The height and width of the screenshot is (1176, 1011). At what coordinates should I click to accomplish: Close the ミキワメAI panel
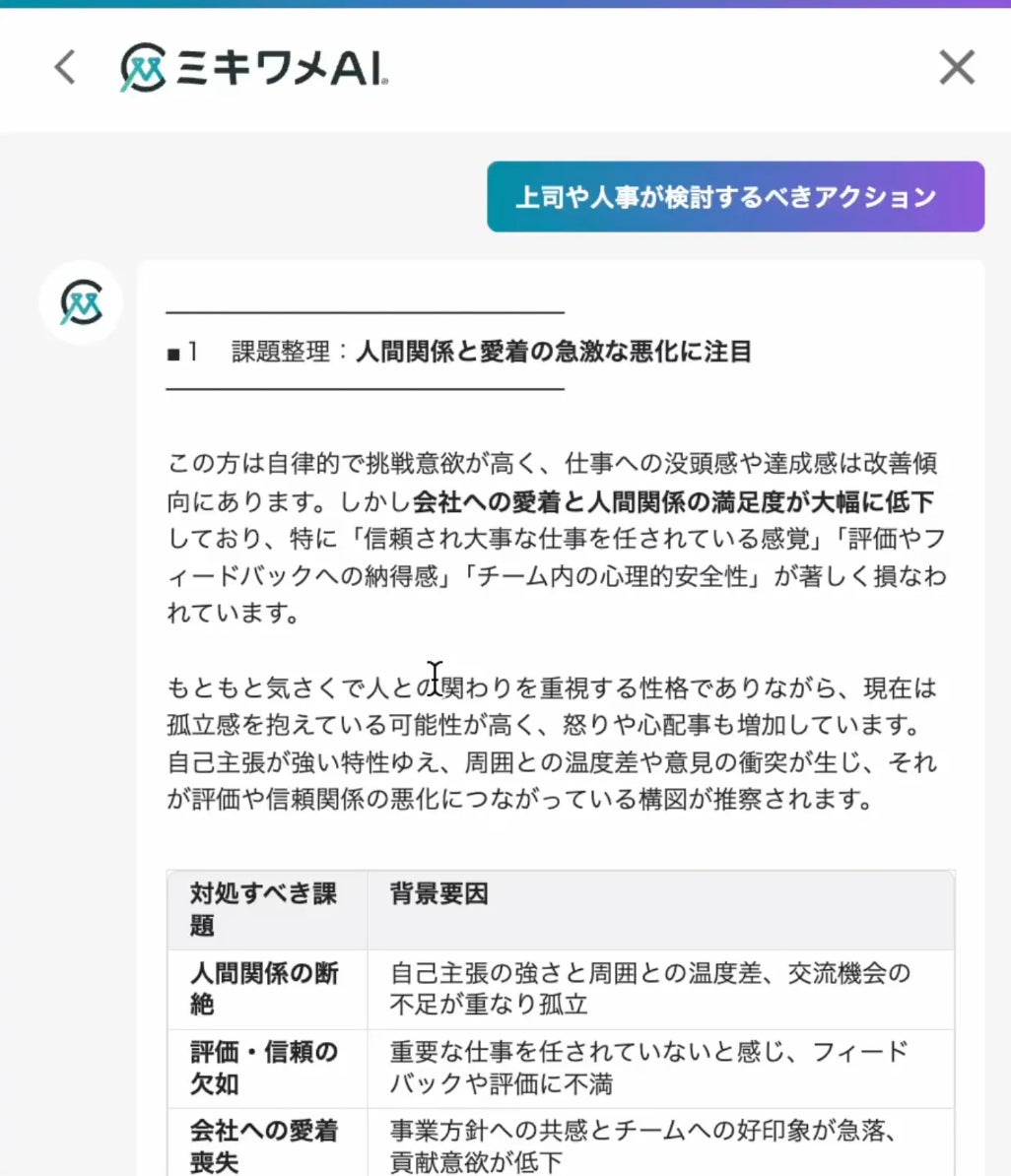956,68
